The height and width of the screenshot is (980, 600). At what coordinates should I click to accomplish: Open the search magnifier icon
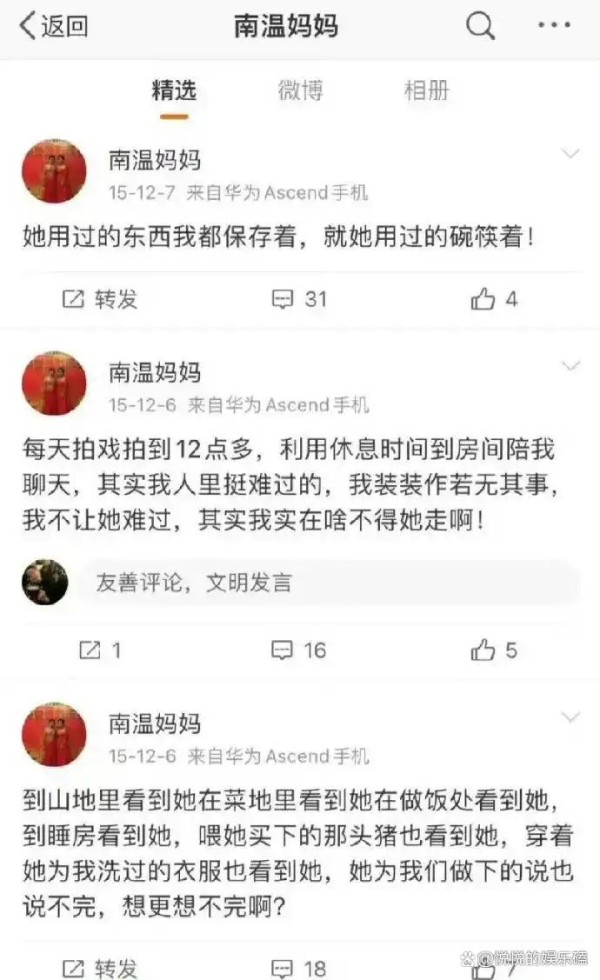[481, 26]
